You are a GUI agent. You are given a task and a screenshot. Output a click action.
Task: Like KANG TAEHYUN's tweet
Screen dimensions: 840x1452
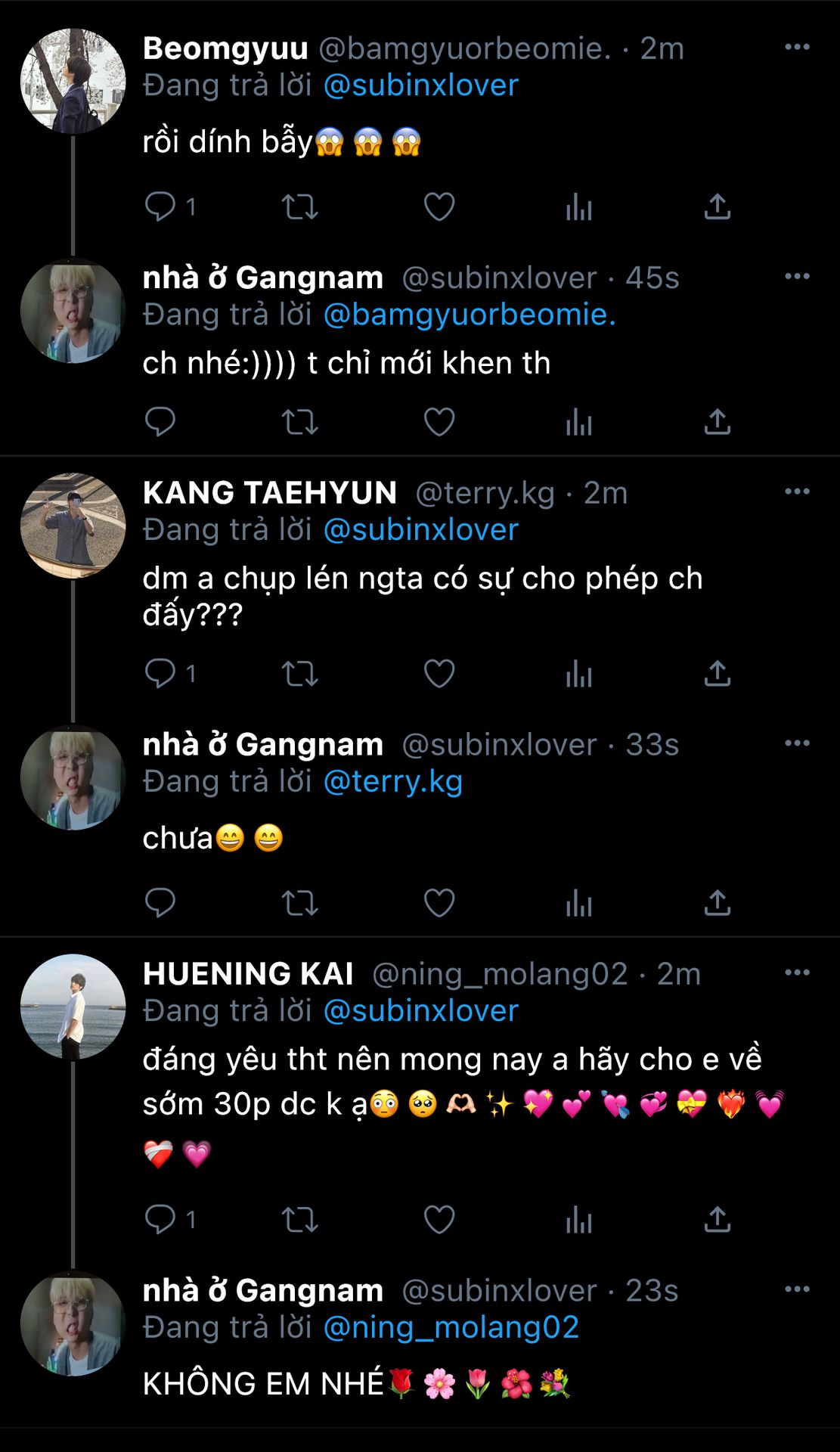tap(439, 673)
